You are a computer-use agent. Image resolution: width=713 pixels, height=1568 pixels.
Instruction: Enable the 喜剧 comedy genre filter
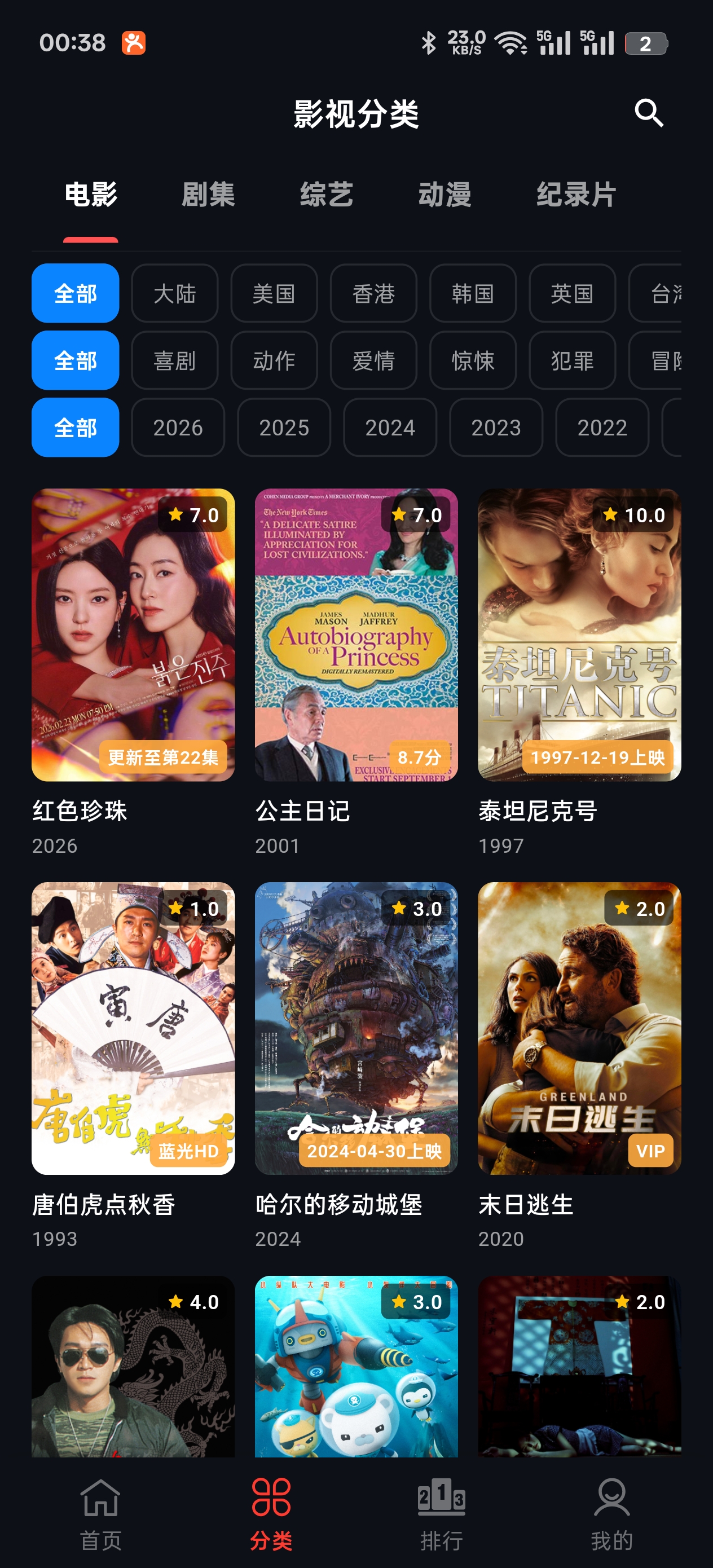(175, 361)
